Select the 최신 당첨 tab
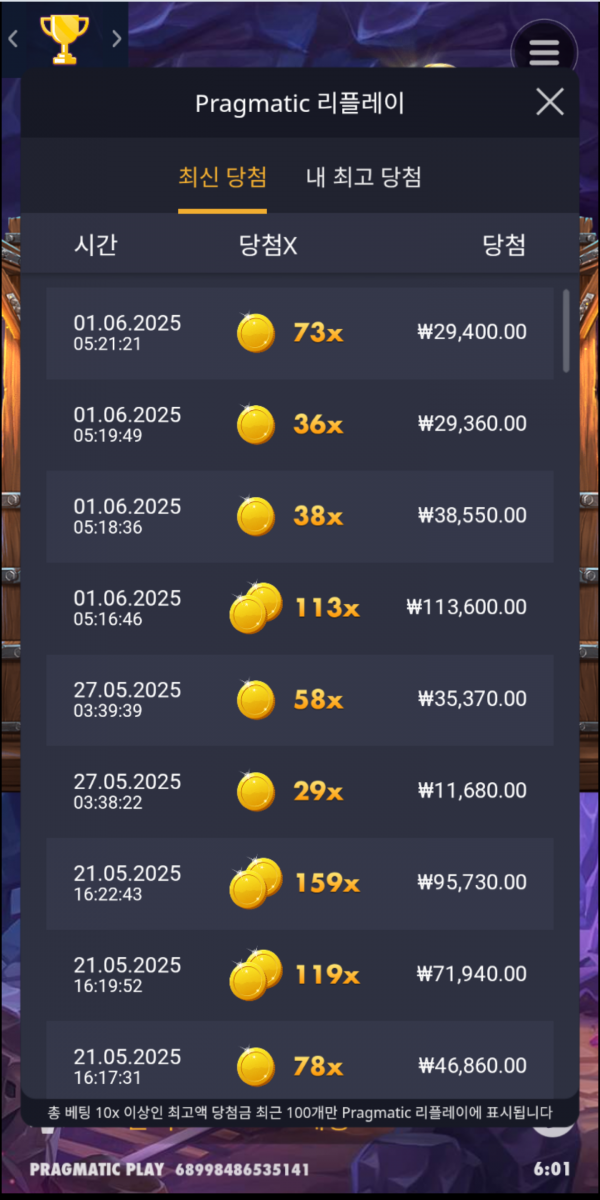This screenshot has height=1200, width=600. point(222,178)
